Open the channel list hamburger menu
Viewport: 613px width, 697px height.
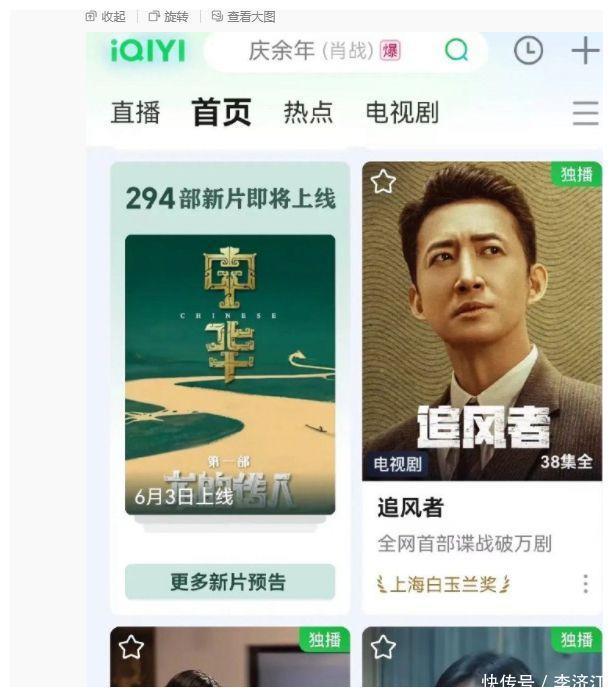[585, 113]
